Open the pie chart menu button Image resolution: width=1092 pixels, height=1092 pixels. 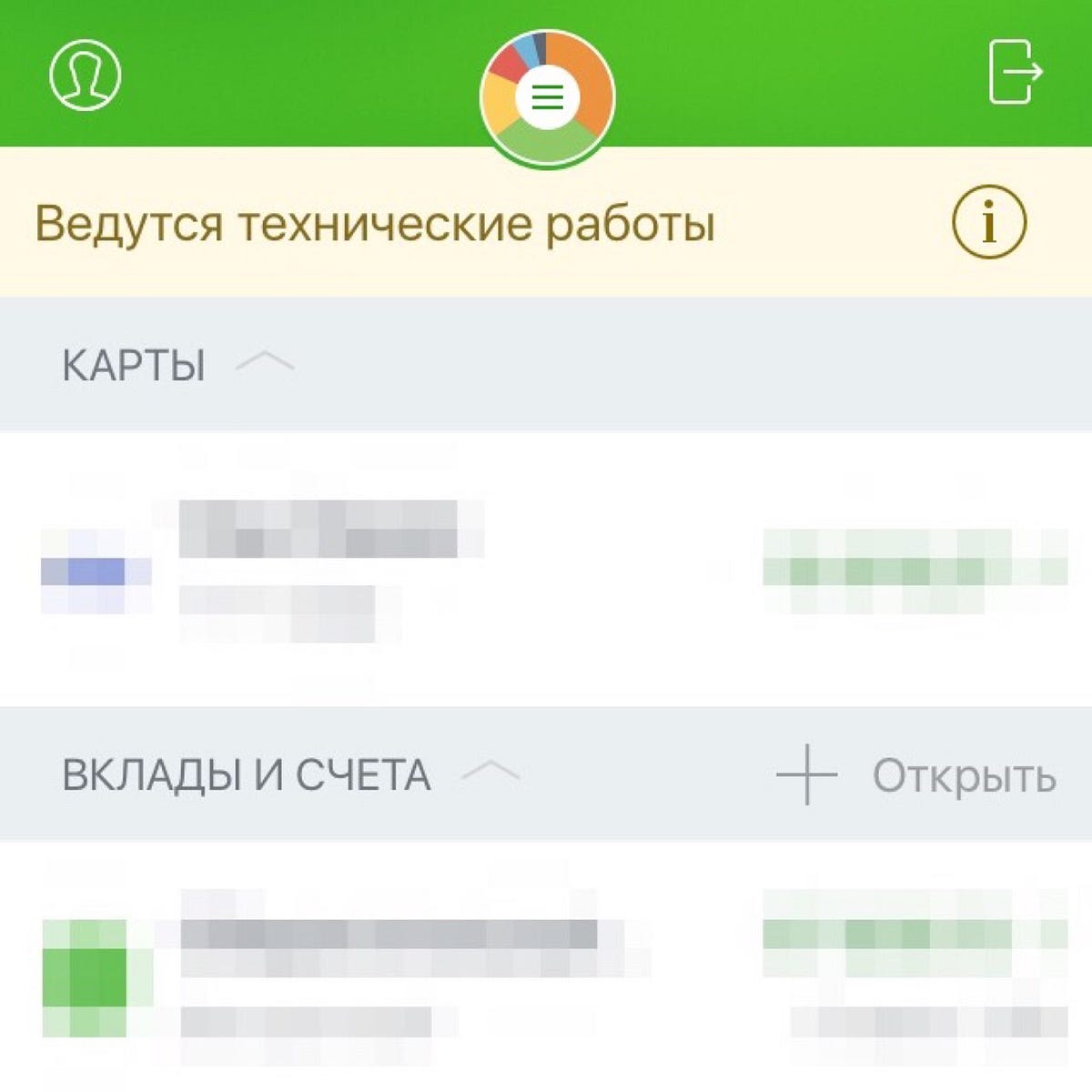click(x=547, y=96)
